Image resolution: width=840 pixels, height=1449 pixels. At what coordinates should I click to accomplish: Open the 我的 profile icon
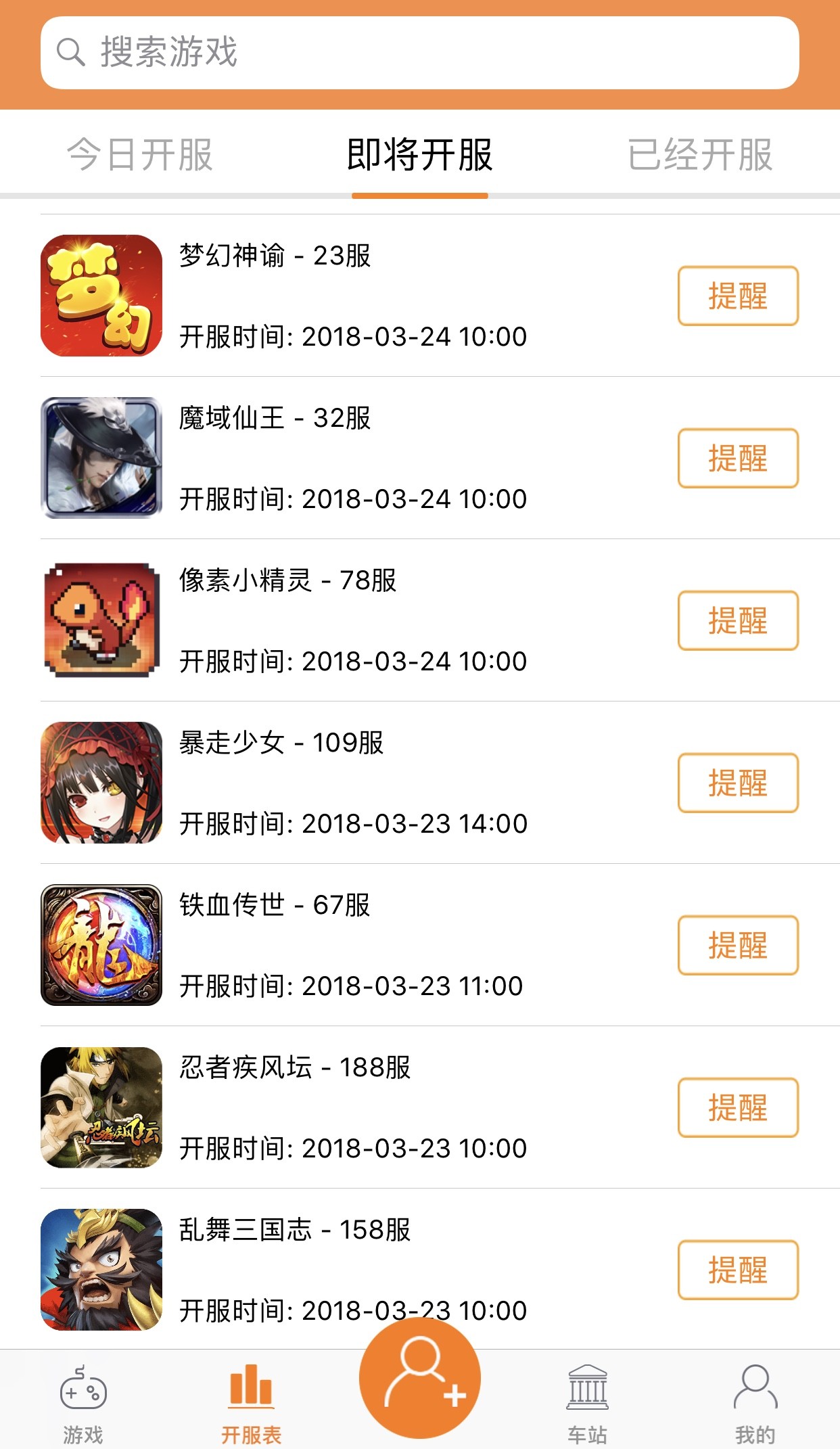[x=755, y=1394]
